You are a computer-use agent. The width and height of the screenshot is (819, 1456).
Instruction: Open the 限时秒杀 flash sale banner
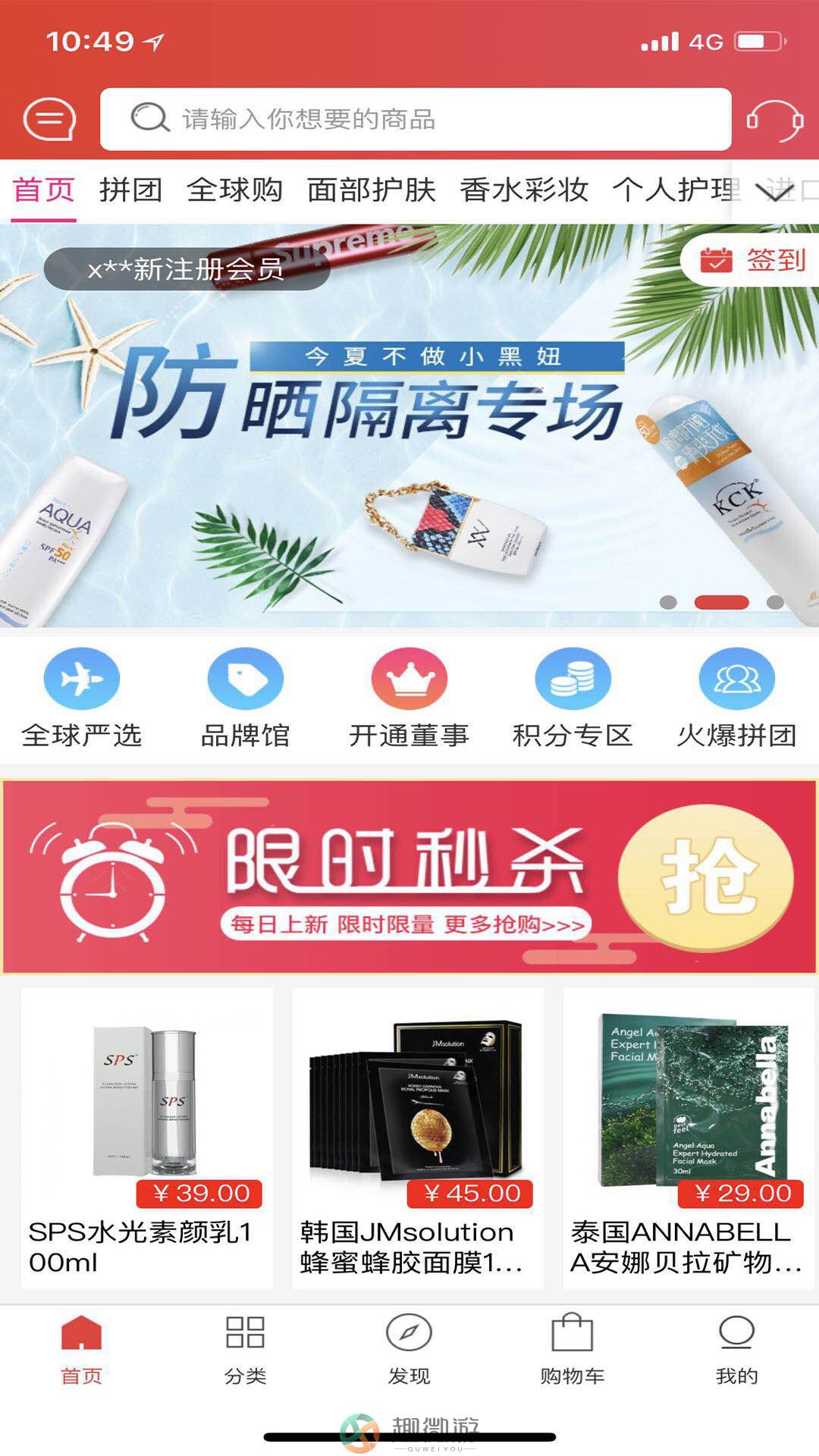pos(409,877)
